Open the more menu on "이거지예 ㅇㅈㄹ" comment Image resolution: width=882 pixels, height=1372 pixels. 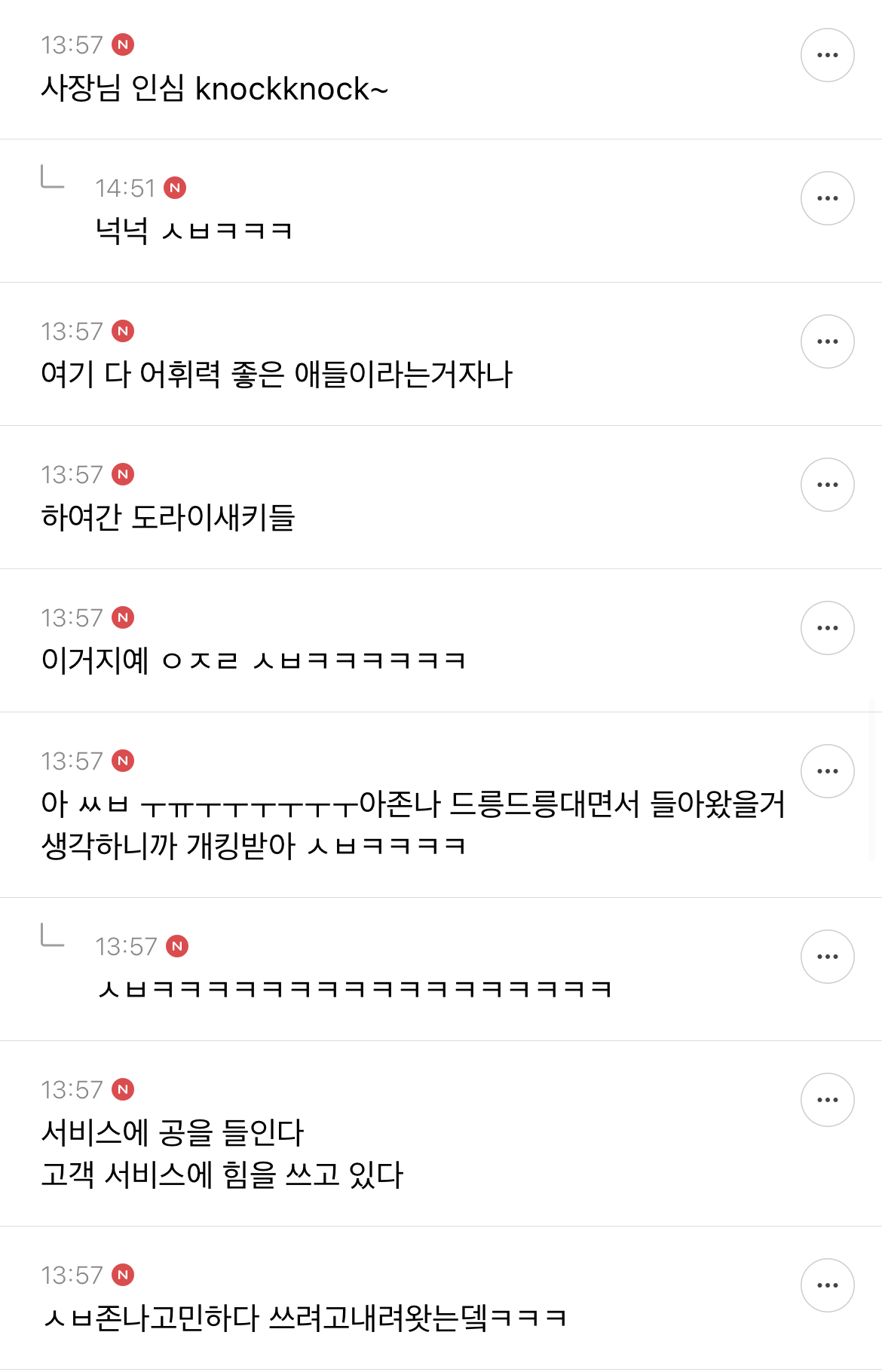click(827, 626)
